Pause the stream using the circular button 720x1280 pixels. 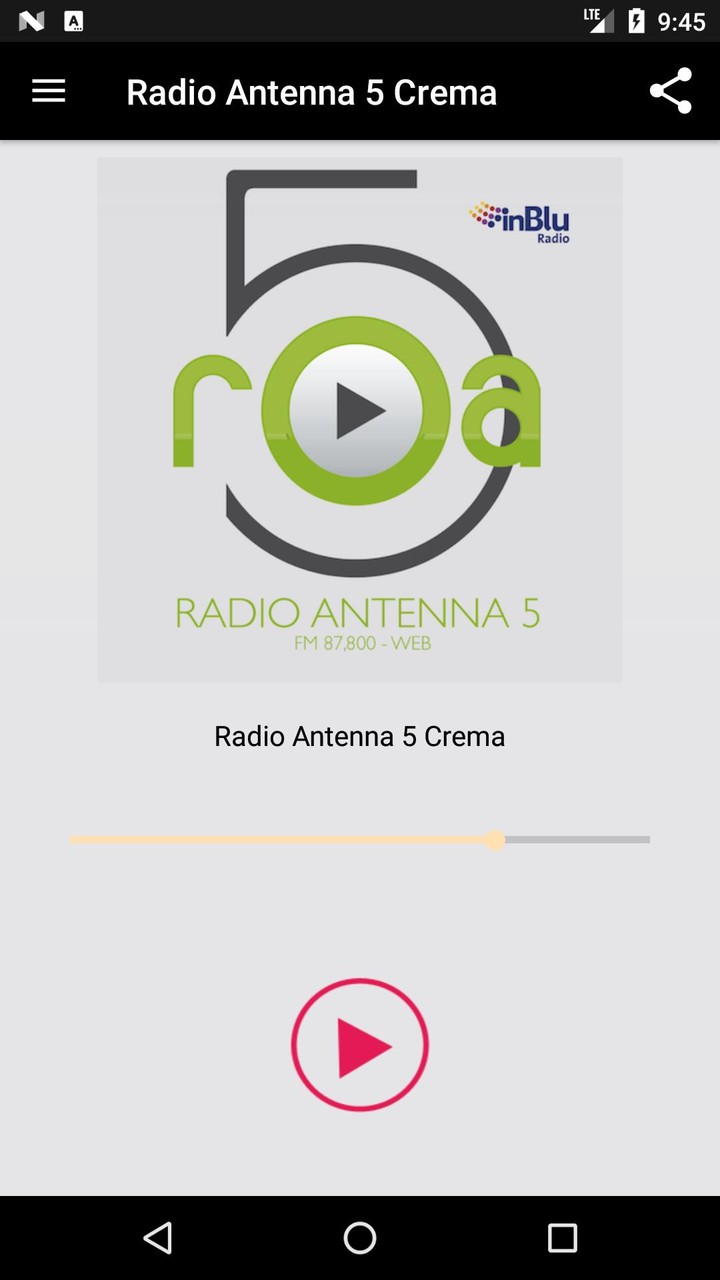359,1043
